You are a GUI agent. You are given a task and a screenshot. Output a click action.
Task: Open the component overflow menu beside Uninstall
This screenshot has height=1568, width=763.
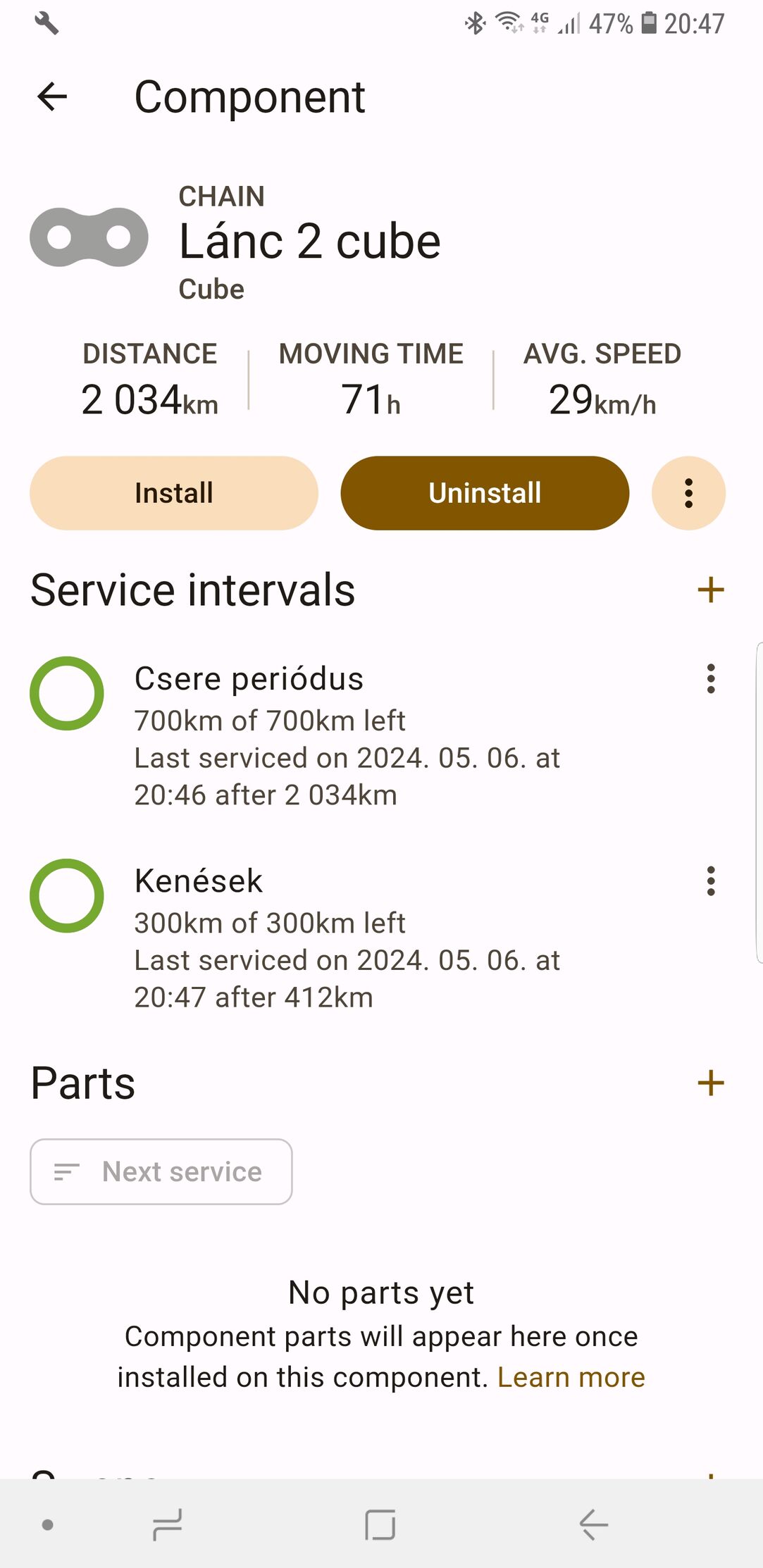pyautogui.click(x=689, y=493)
